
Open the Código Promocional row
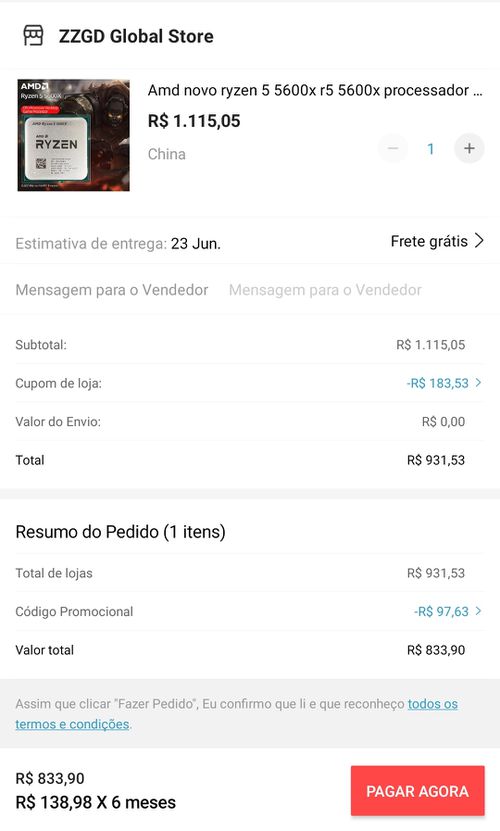click(249, 612)
